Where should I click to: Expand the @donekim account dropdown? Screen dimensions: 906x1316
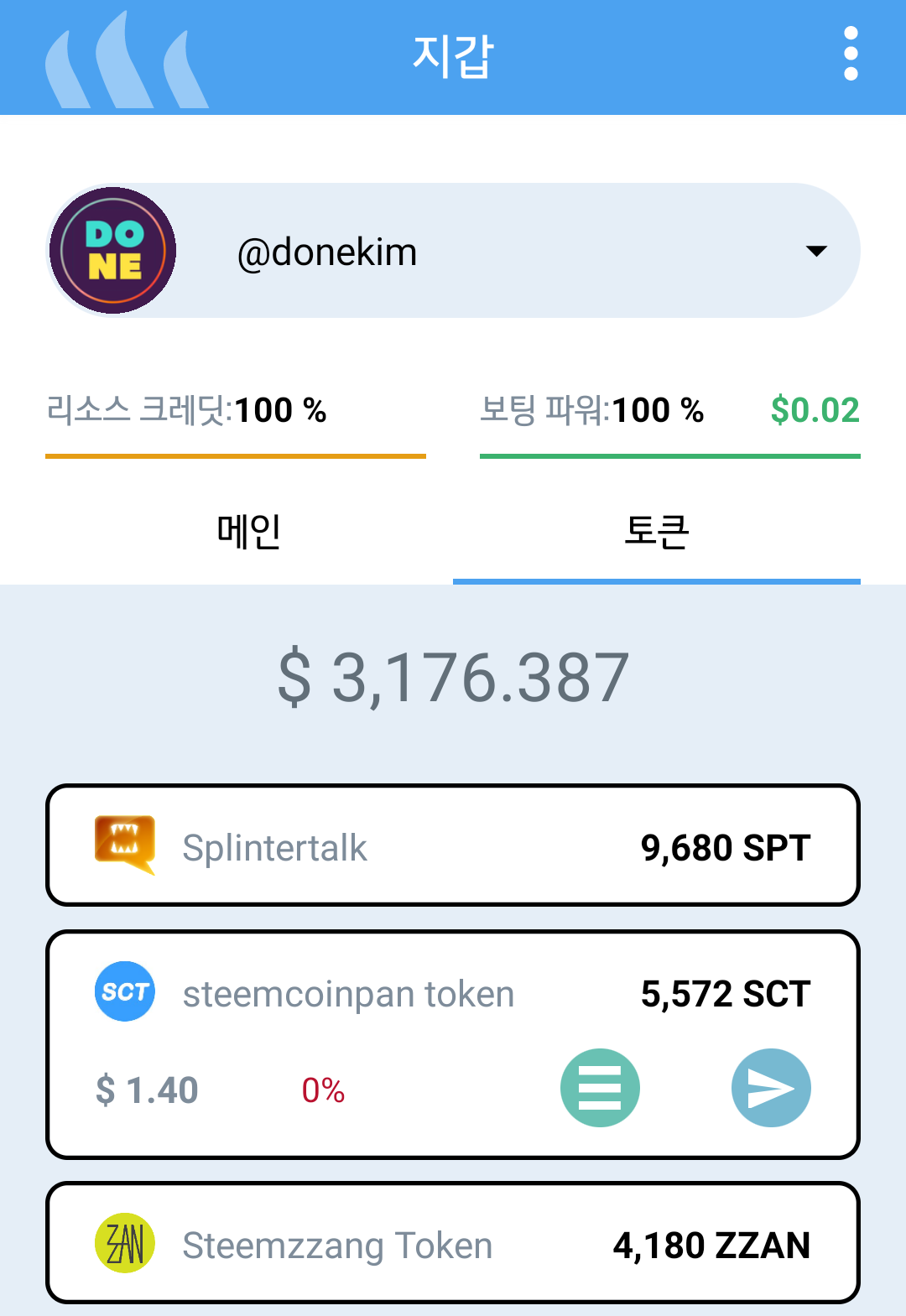pos(815,250)
